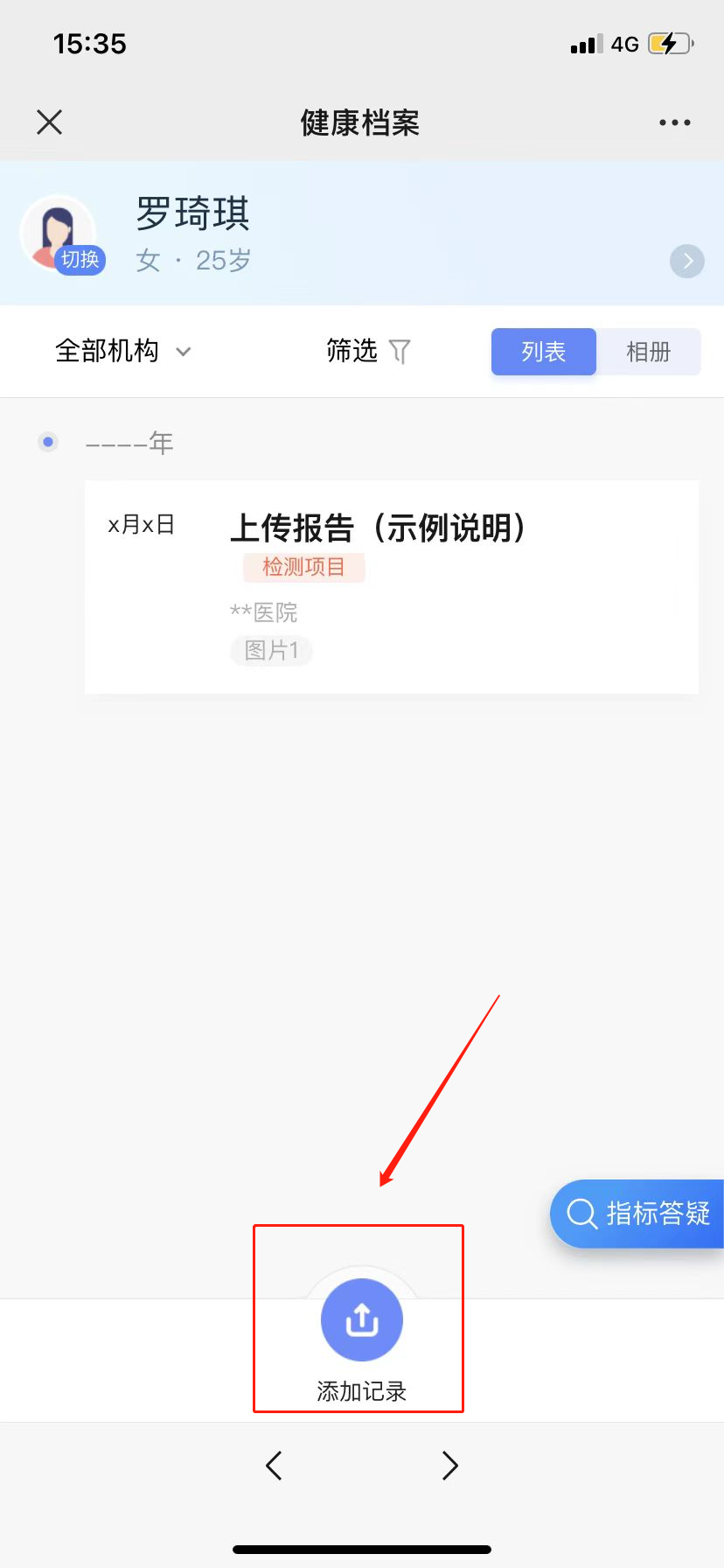This screenshot has height=1568, width=724.
Task: Switch to 列表 view
Action: (x=543, y=352)
